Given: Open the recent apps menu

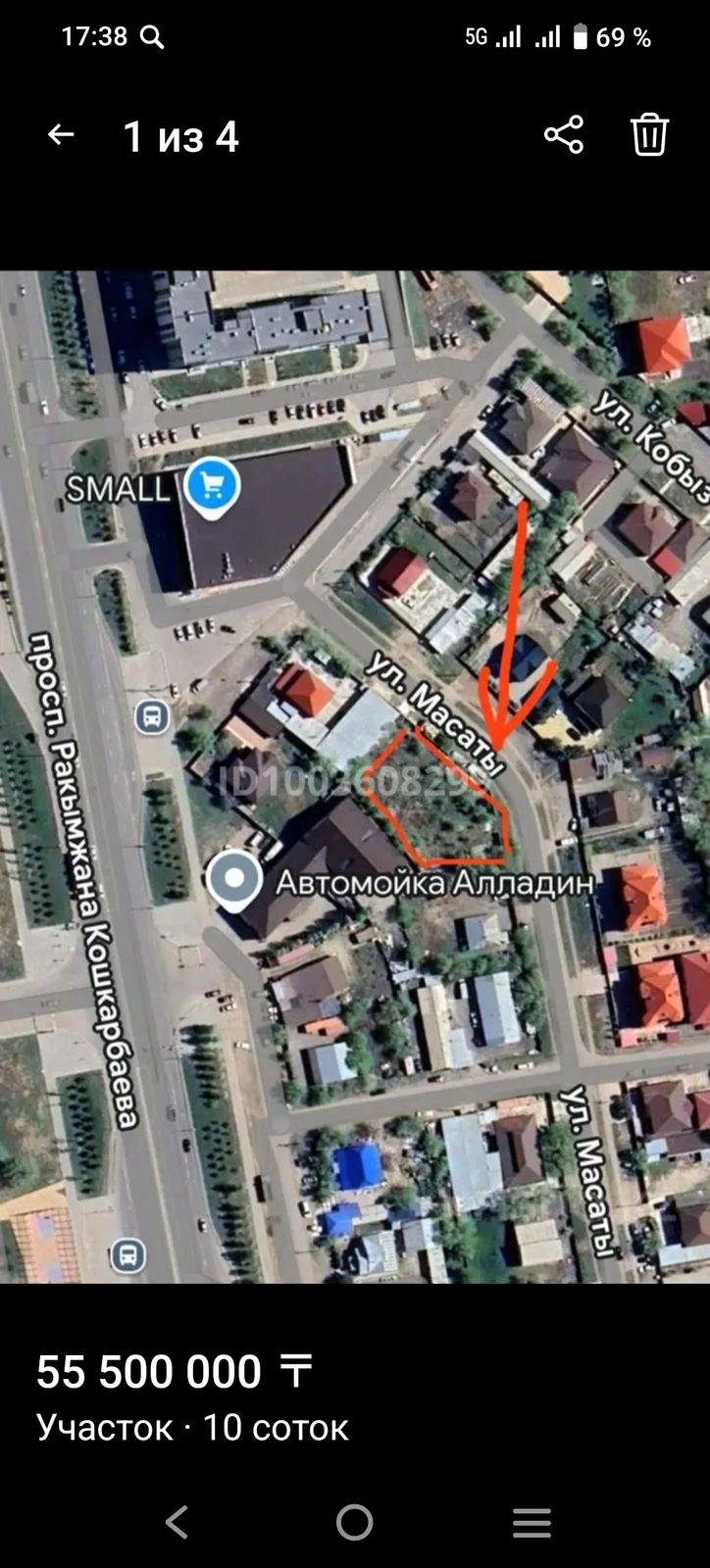Looking at the screenshot, I should 532,1522.
